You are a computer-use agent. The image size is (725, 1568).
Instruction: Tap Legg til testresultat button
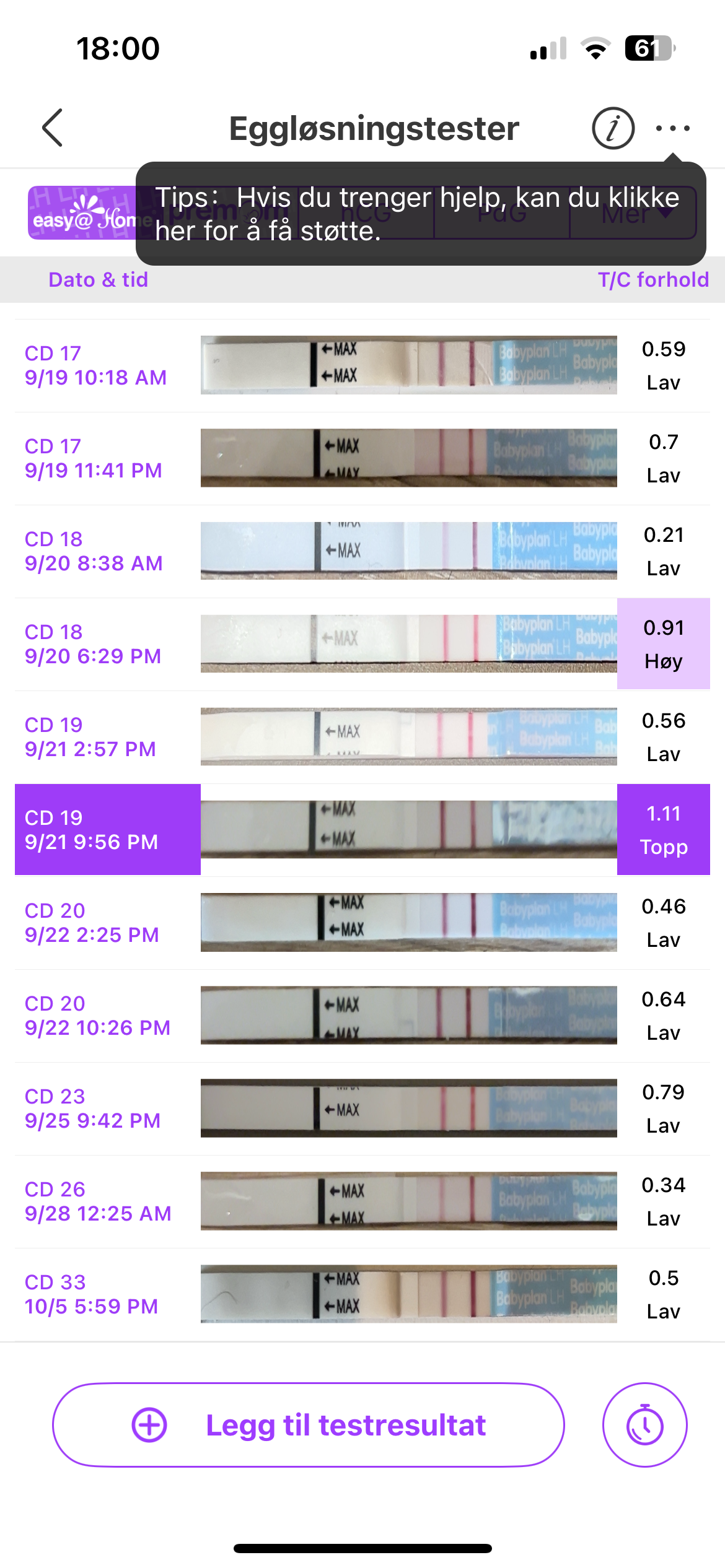click(309, 1425)
